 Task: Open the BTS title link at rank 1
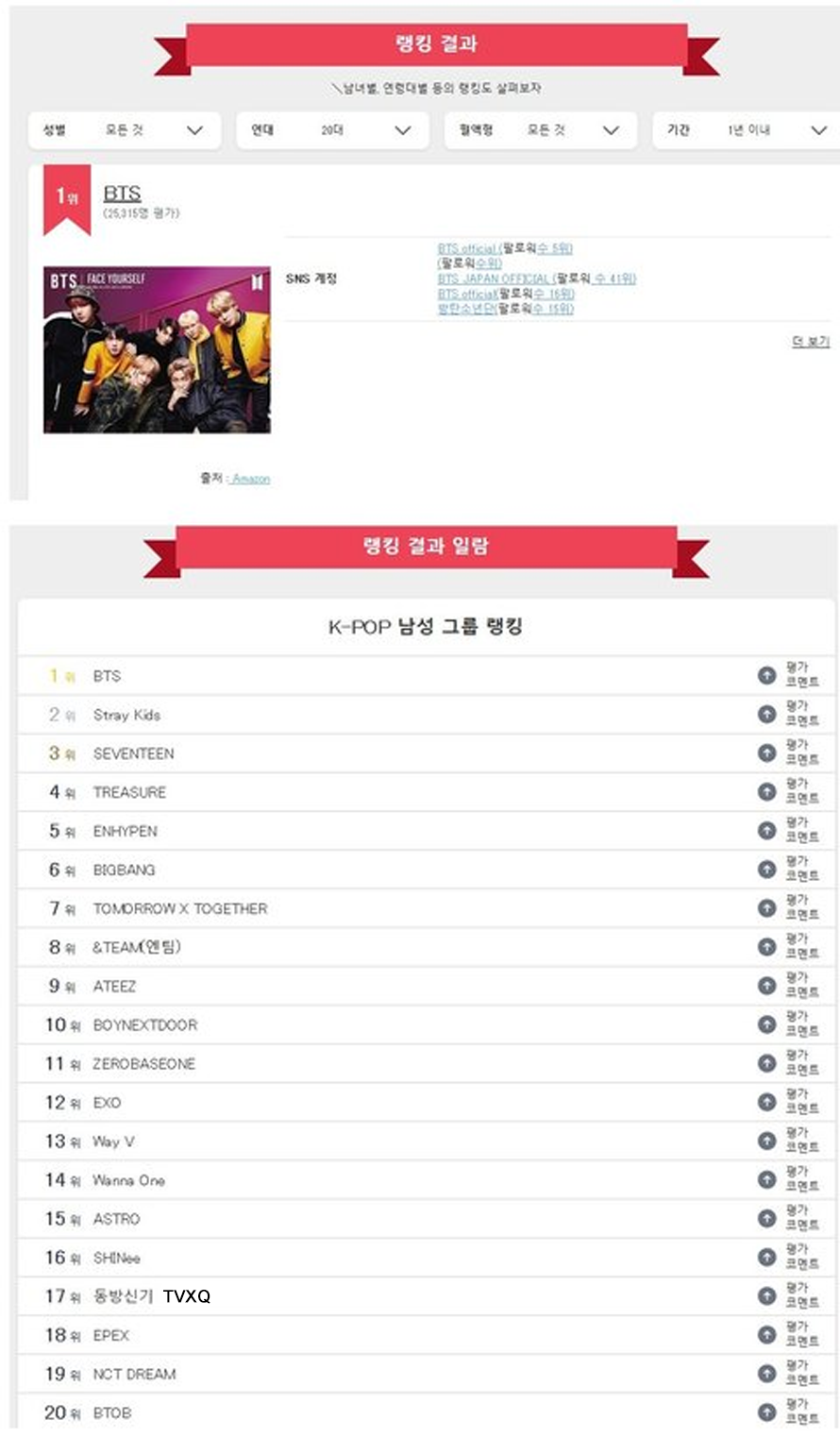122,194
